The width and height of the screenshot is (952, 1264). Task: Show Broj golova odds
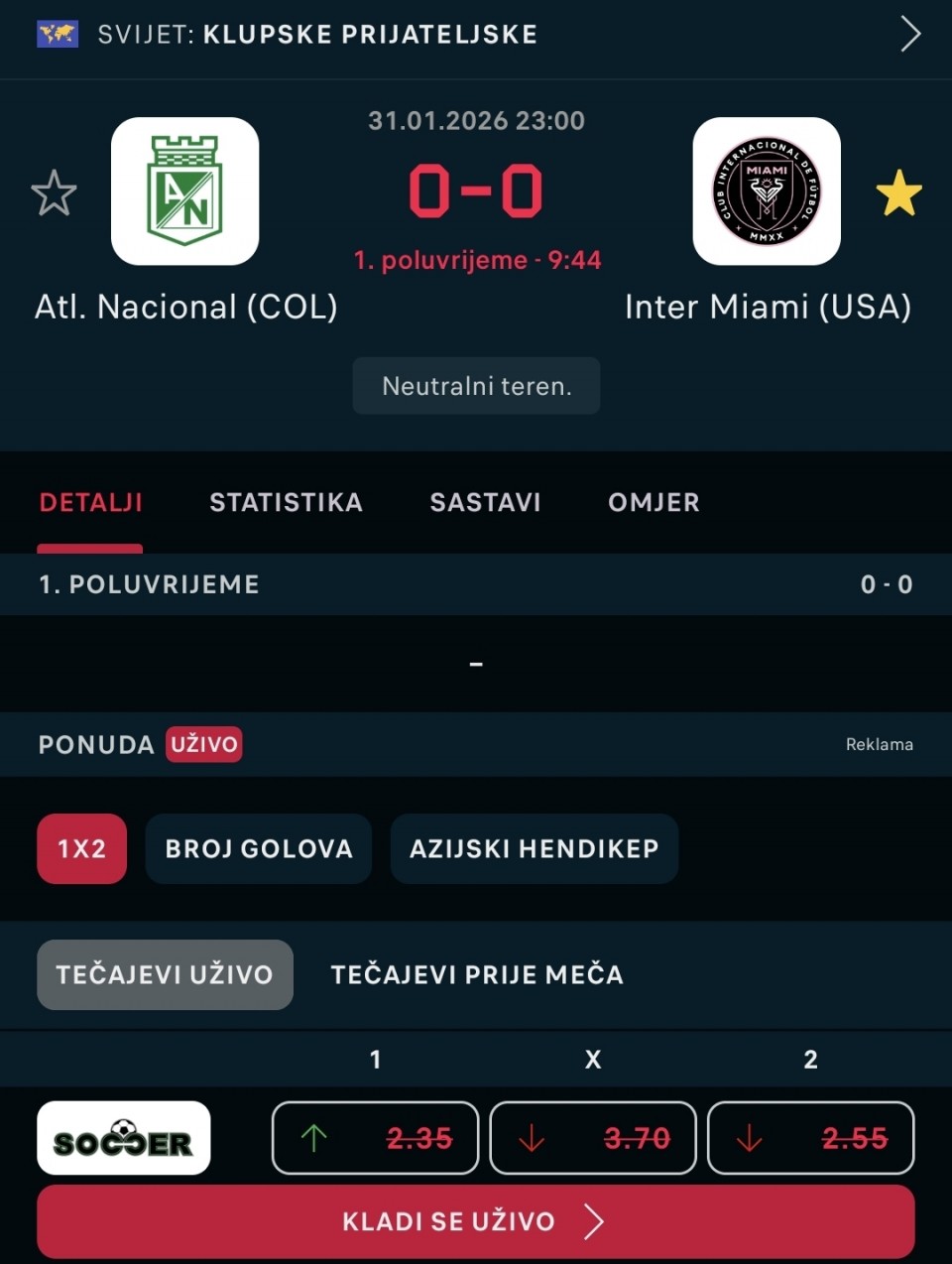pyautogui.click(x=259, y=848)
